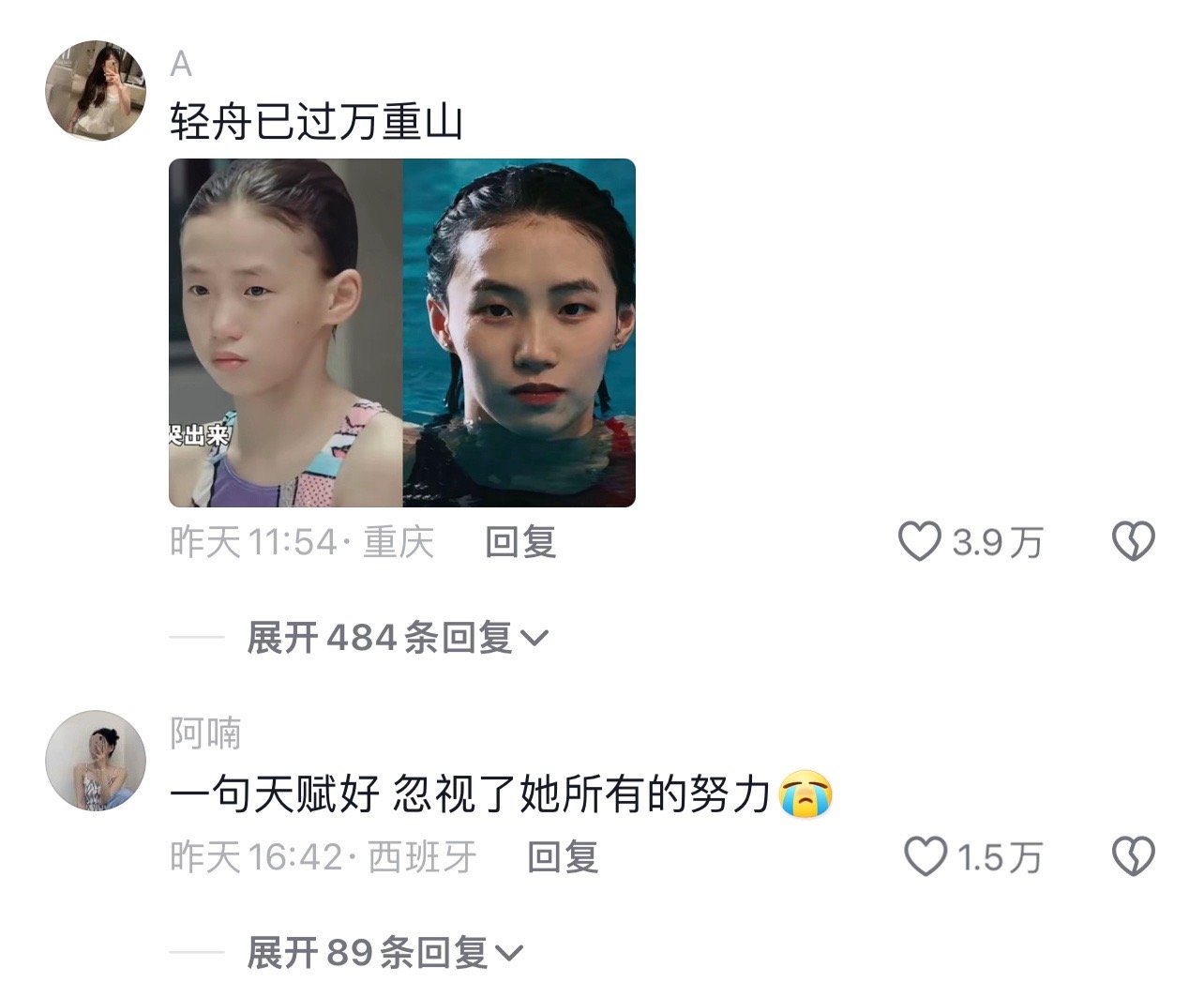The image size is (1204, 997).
Task: Open 阿喃's profile avatar
Action: [96, 760]
